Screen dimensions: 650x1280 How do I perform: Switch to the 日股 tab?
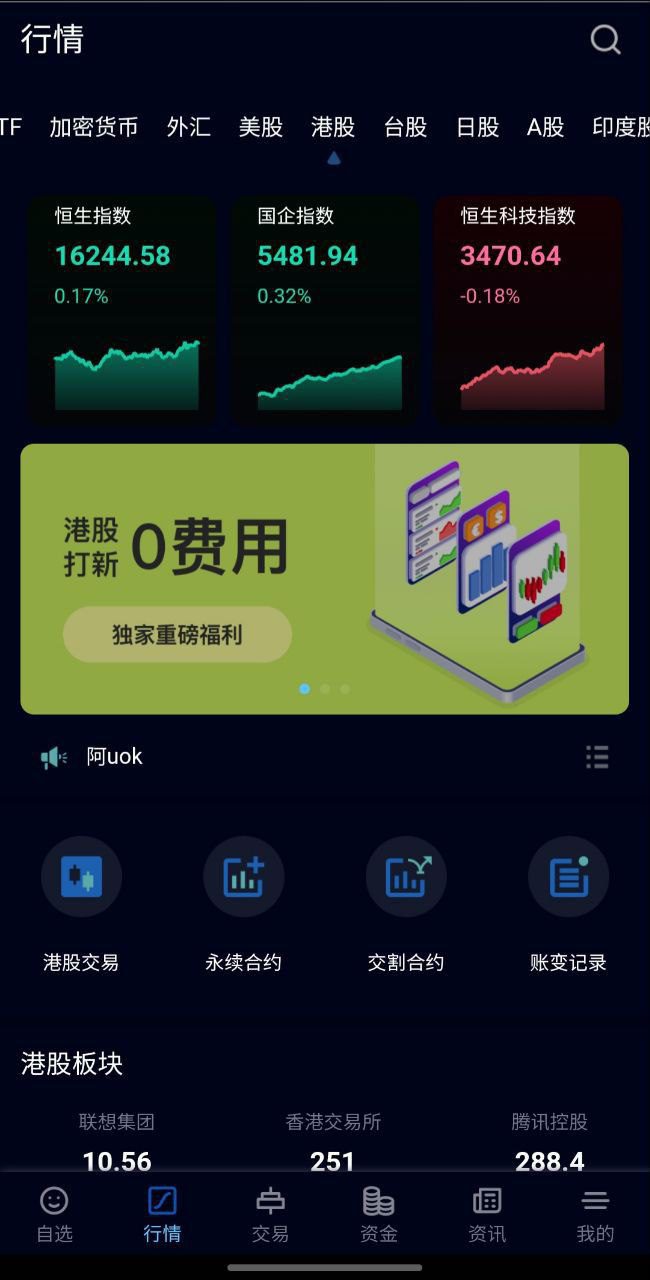pyautogui.click(x=477, y=127)
